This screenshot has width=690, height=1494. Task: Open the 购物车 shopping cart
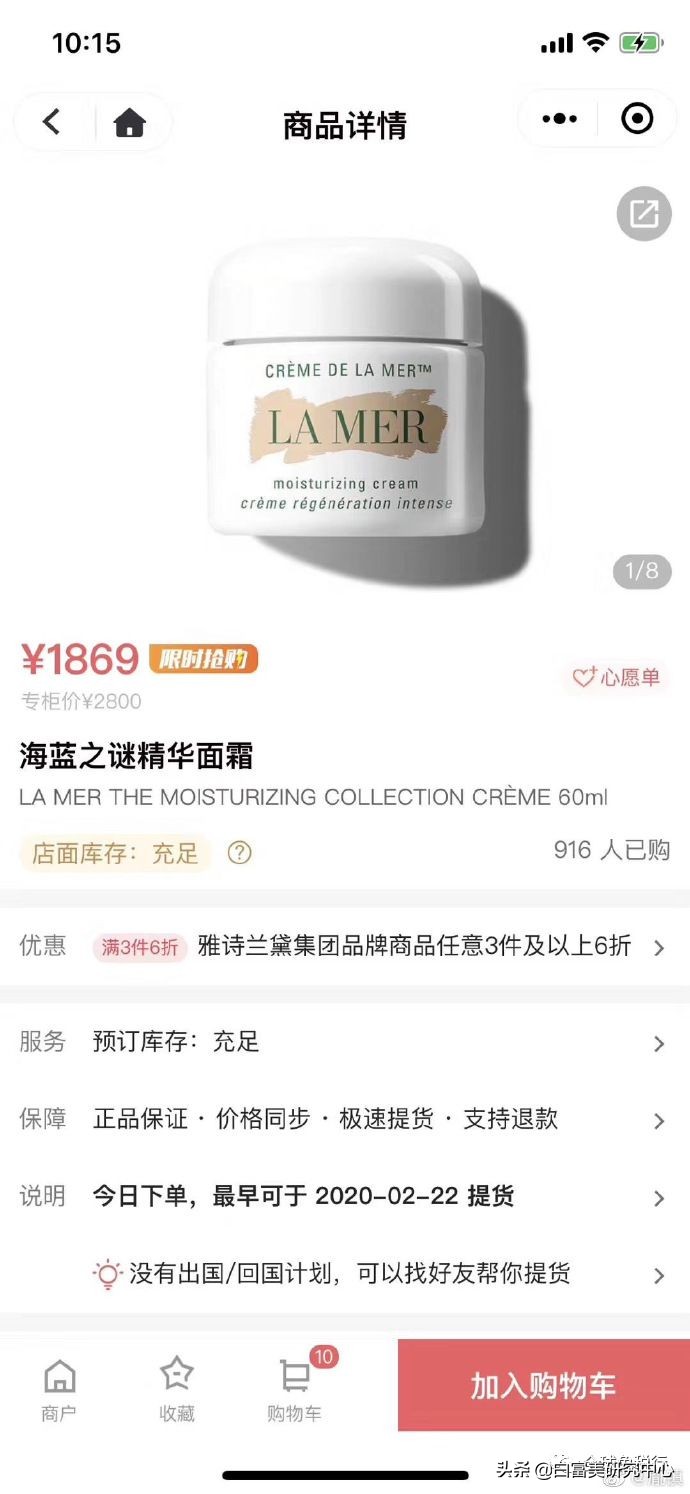[295, 1390]
